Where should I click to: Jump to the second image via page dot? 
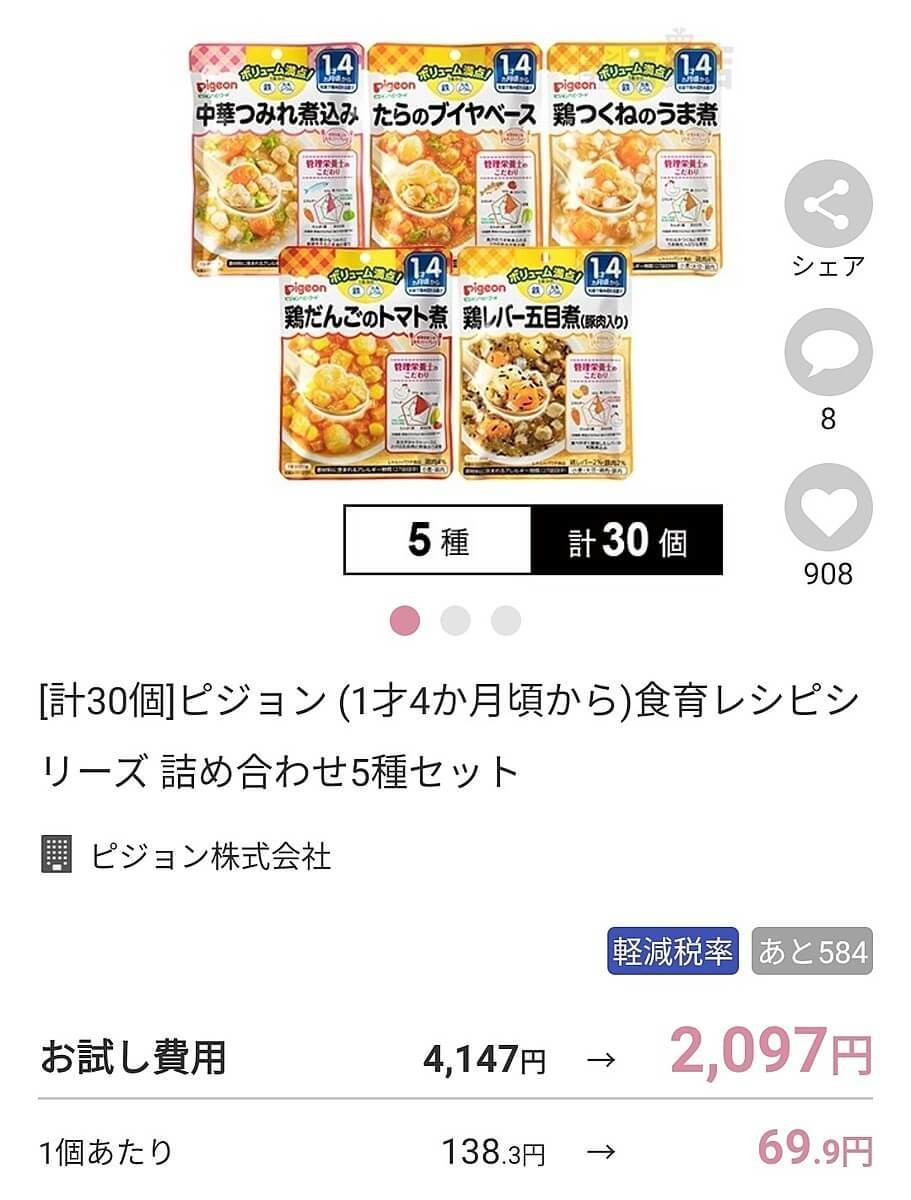[455, 620]
